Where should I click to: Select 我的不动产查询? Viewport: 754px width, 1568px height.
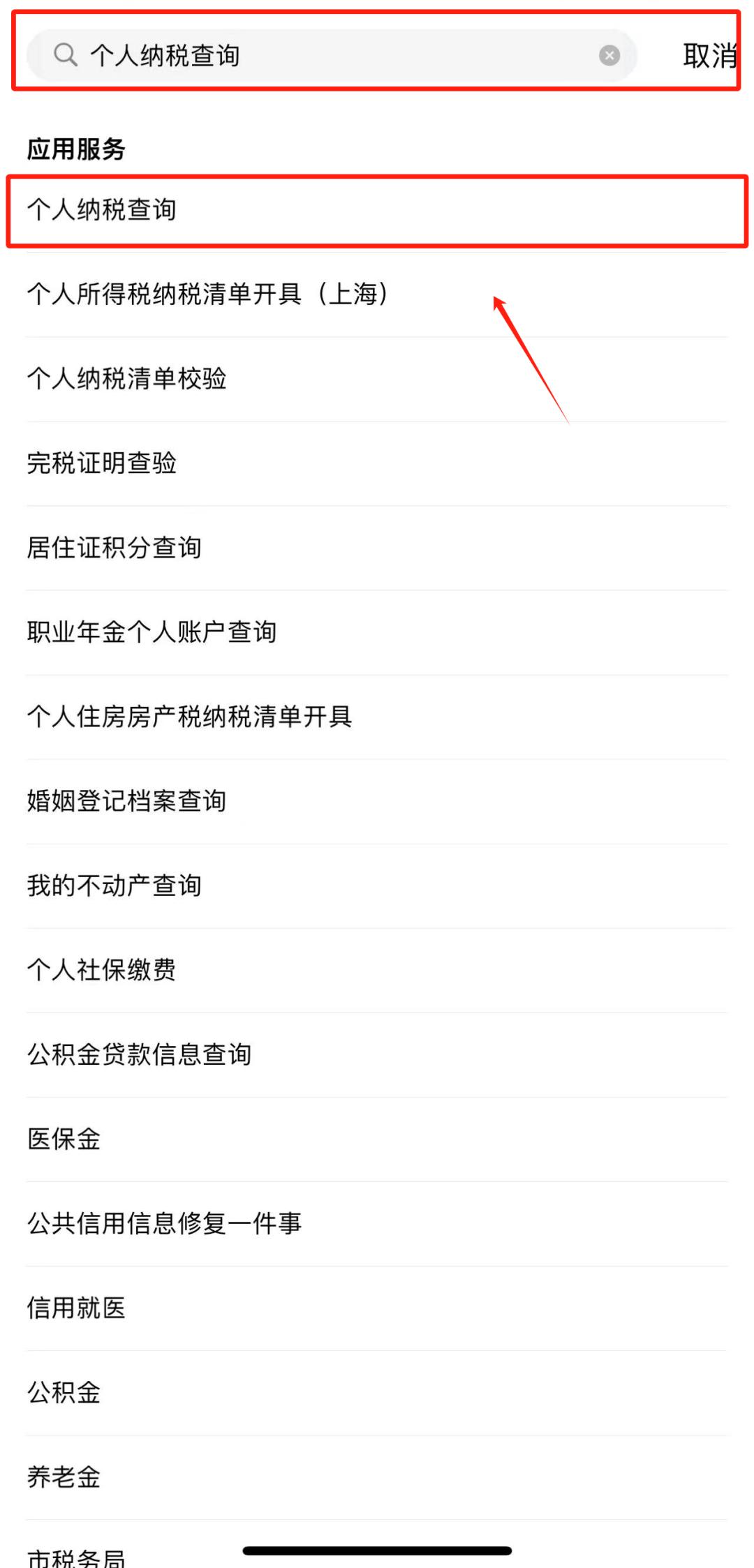click(114, 886)
